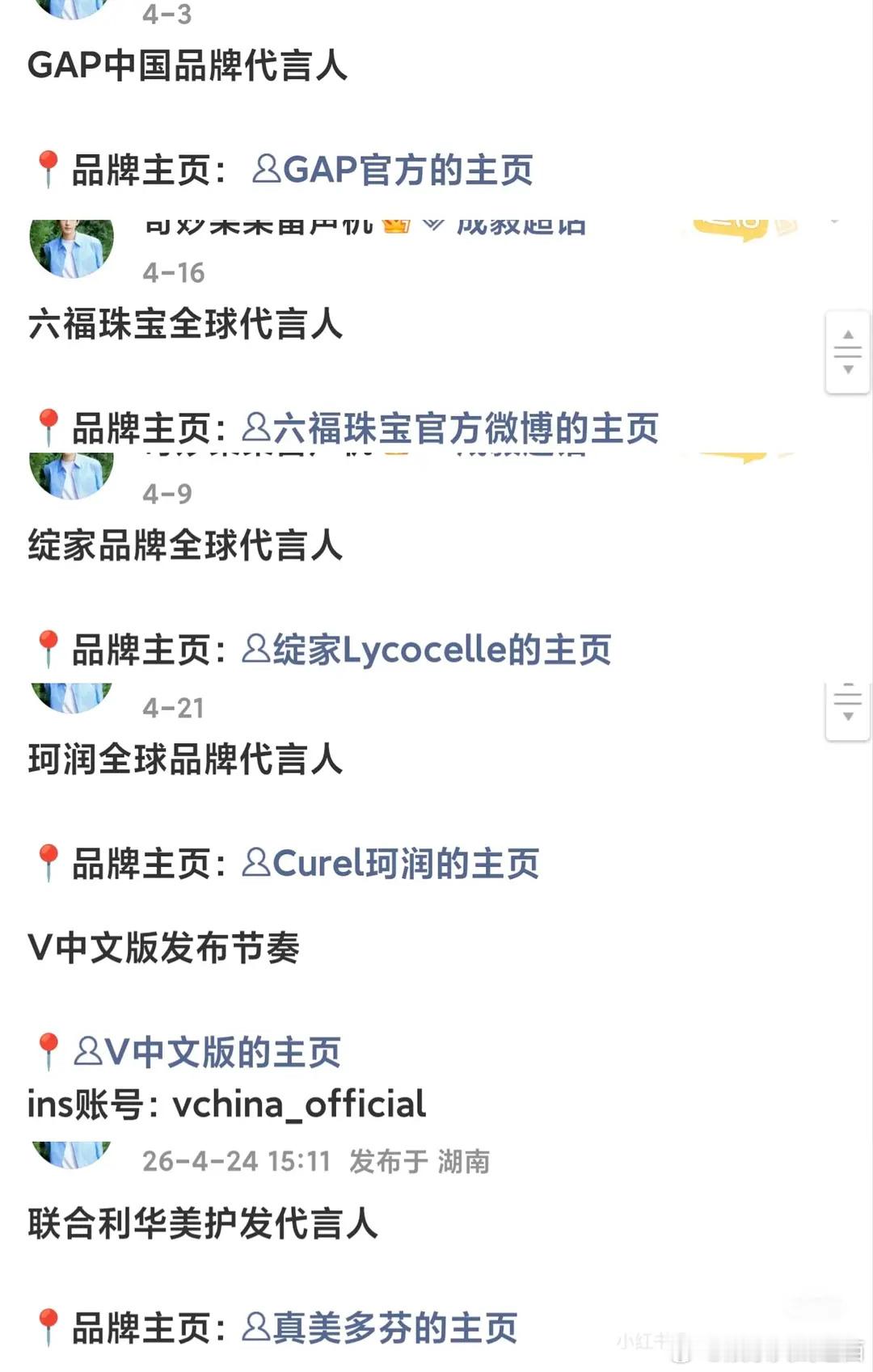Click the pin icon beside 绽家Lycocelle entry
Viewport: 873px width, 1372px height.
[50, 647]
